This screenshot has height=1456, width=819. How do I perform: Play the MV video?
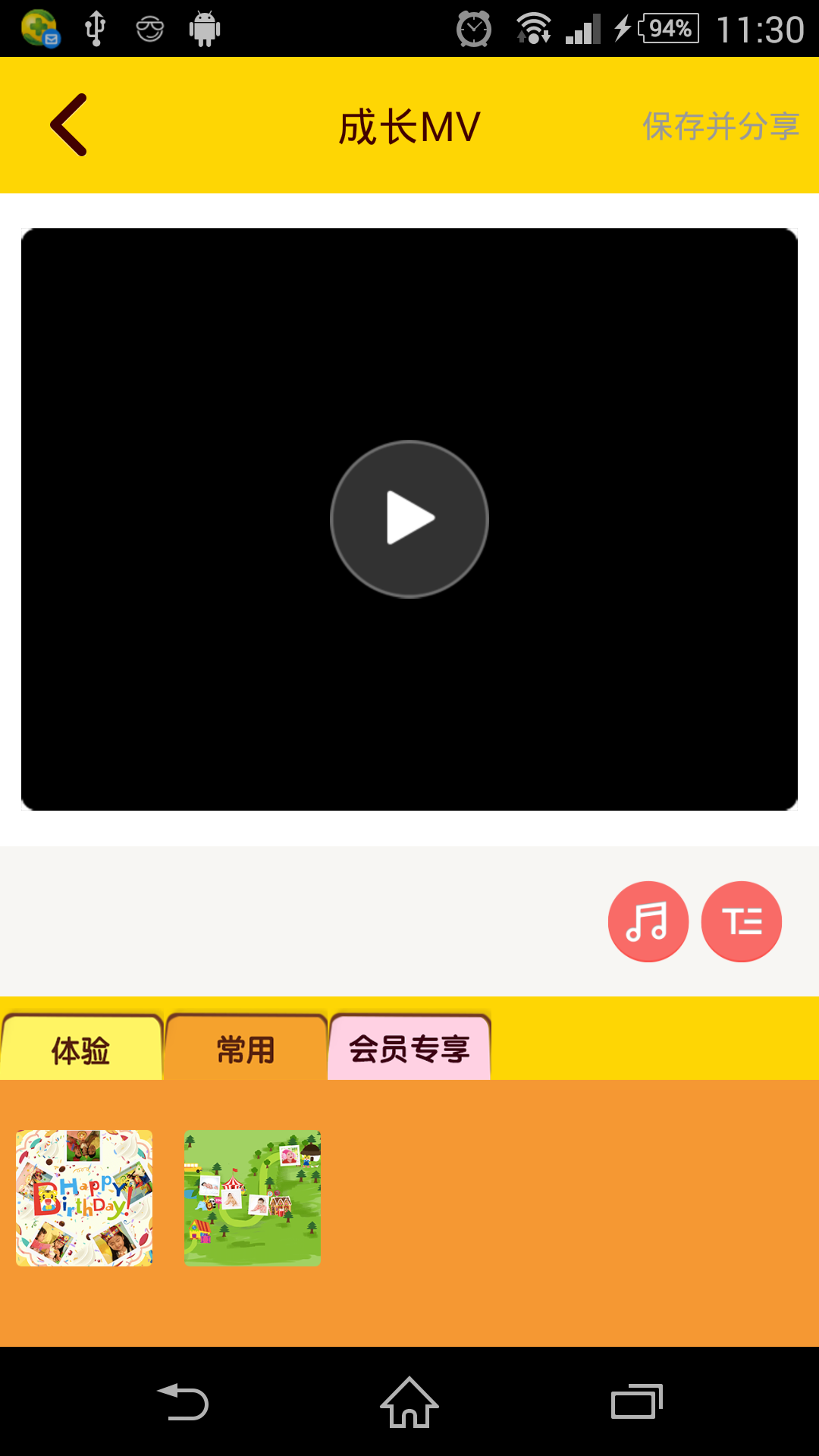coord(409,519)
